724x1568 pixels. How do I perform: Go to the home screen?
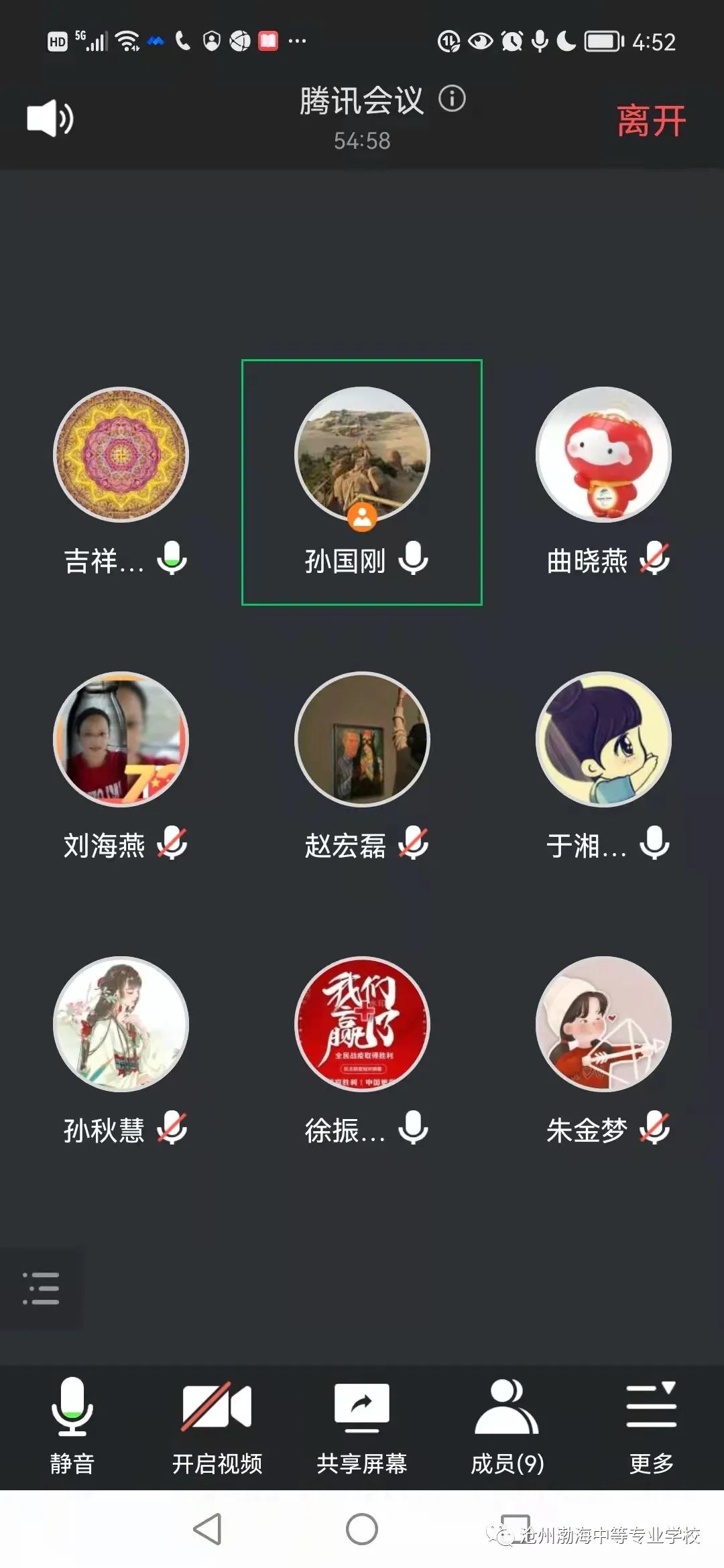pyautogui.click(x=362, y=1529)
